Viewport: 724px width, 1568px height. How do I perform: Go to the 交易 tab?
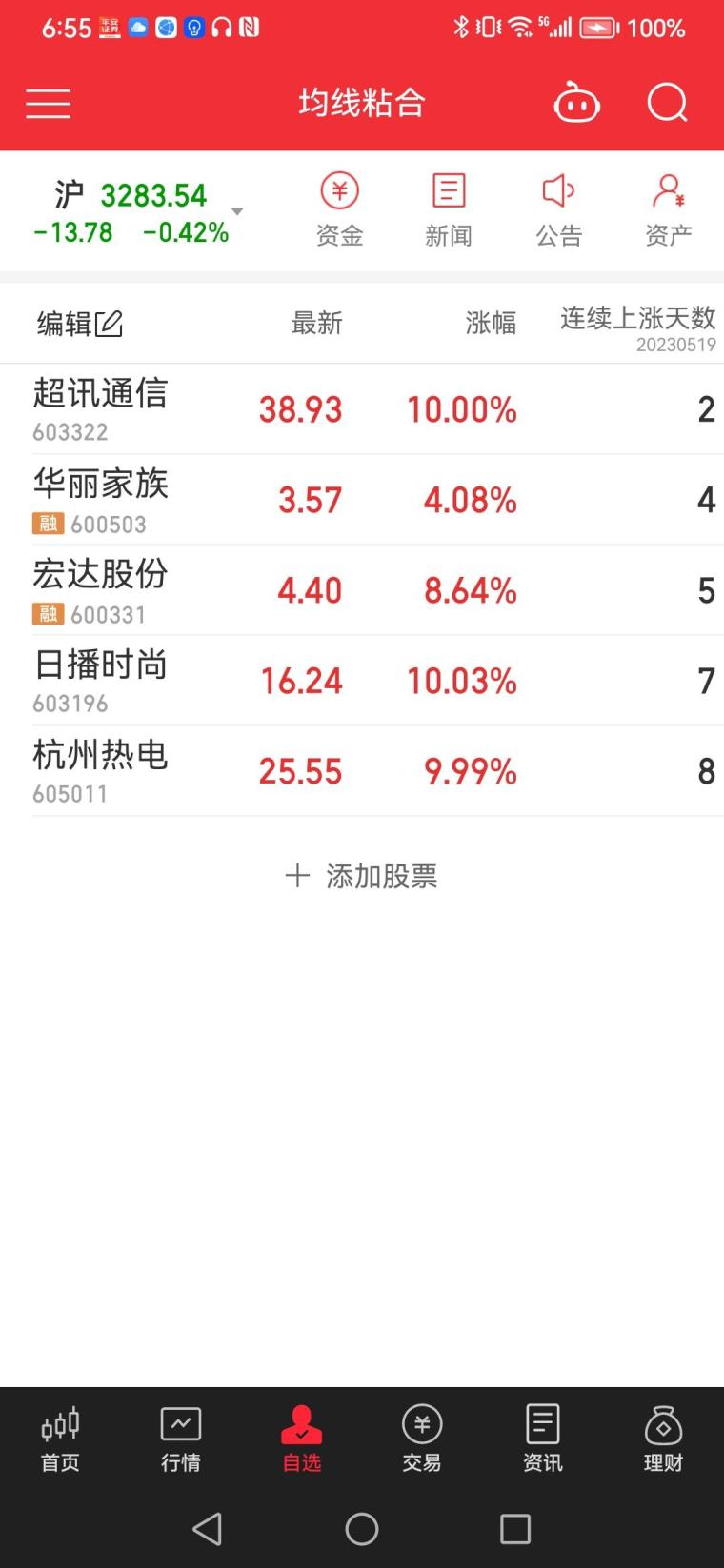click(421, 1439)
